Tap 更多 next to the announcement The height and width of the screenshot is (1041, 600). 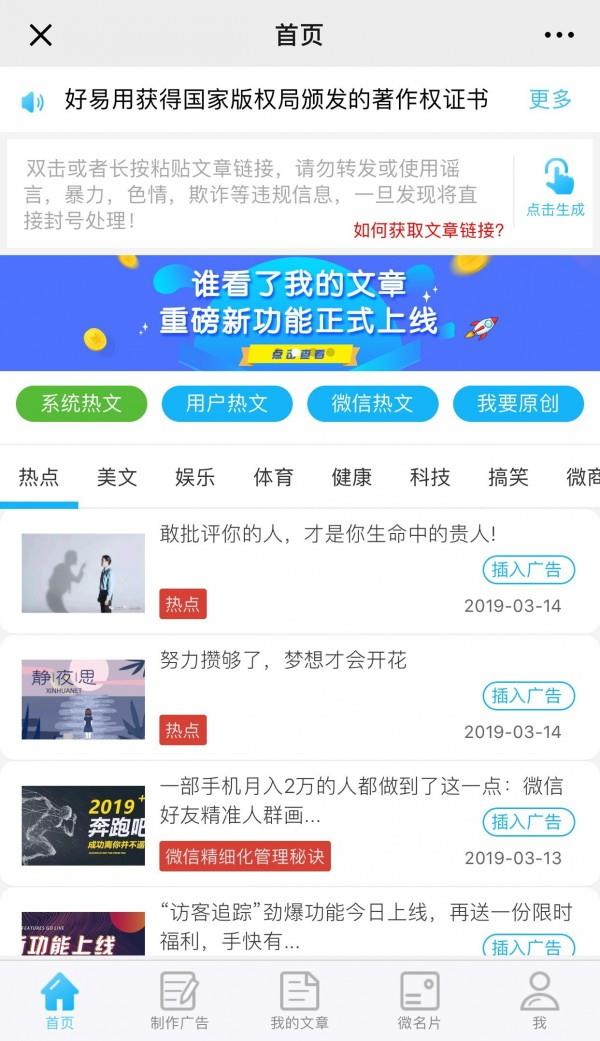tap(550, 100)
